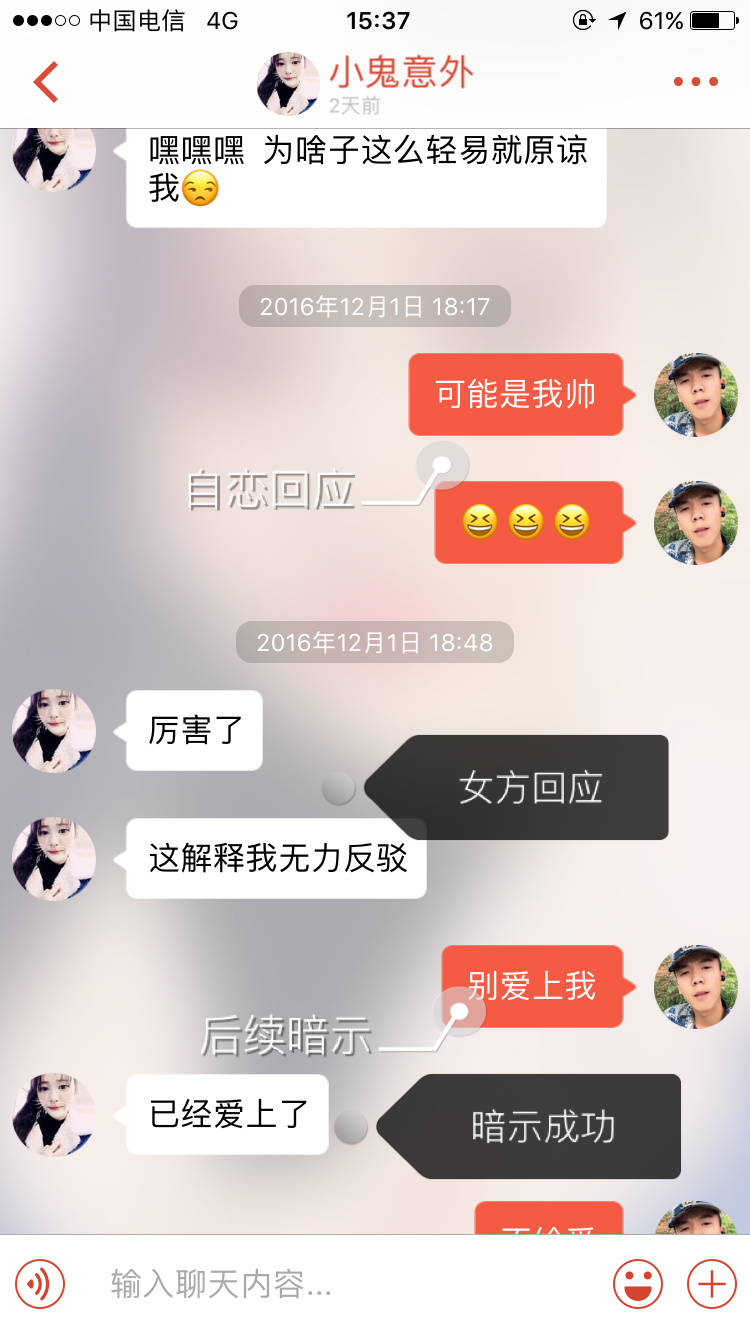This screenshot has height=1334, width=750.
Task: View avatar beside the 已经爱上了 message
Action: 54,1115
